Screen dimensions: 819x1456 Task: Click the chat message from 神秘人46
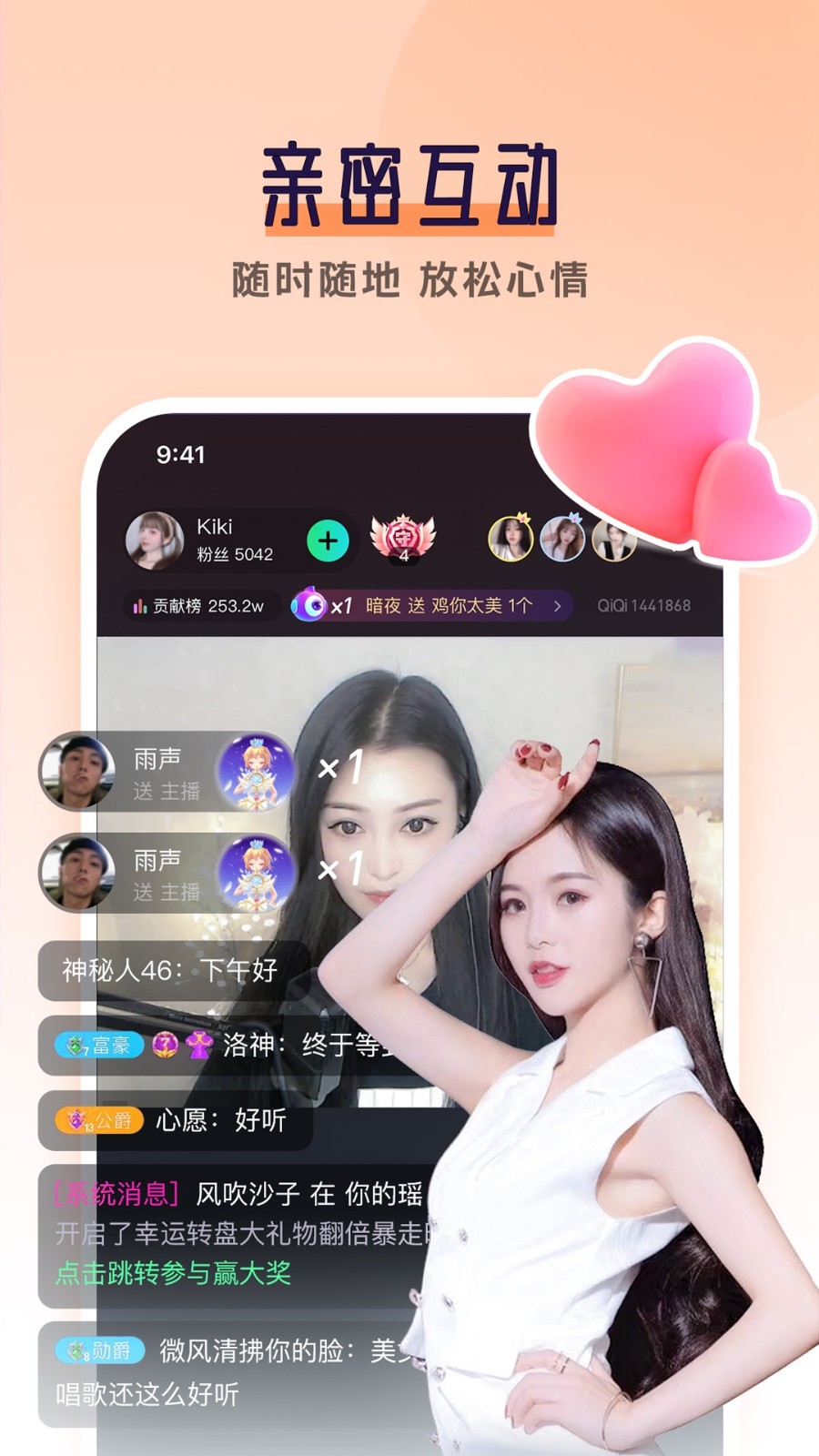pyautogui.click(x=168, y=969)
